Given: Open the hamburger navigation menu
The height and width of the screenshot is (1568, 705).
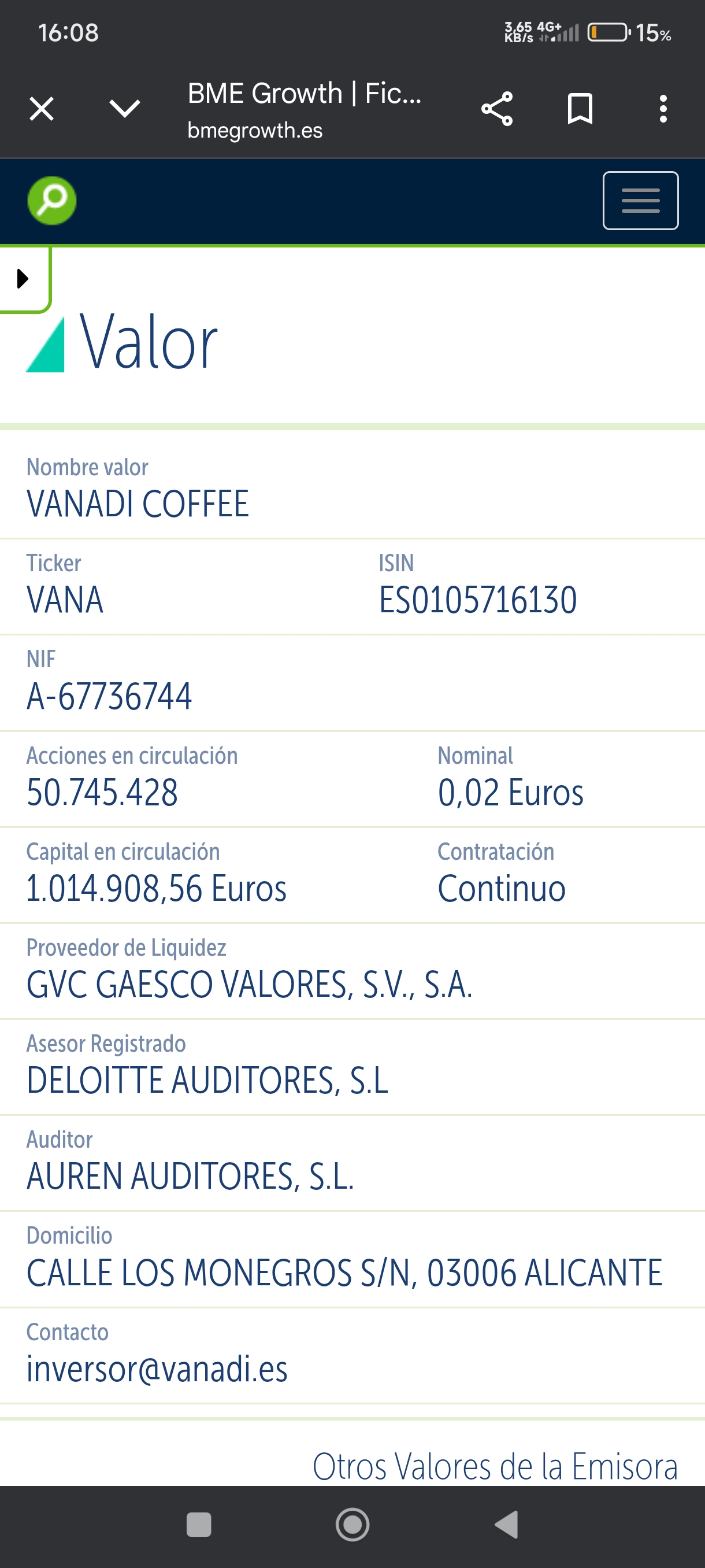Looking at the screenshot, I should tap(640, 201).
